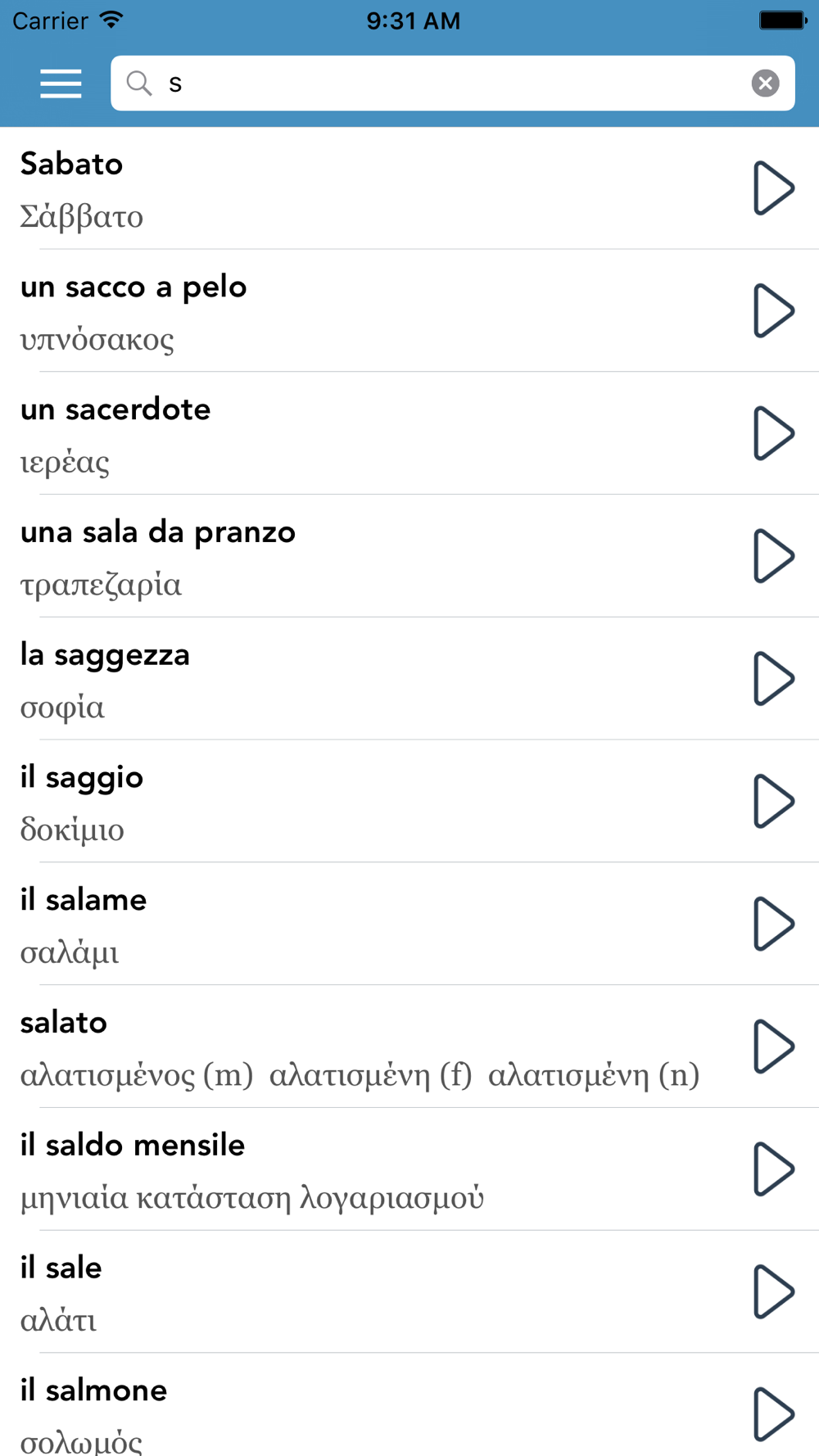The width and height of the screenshot is (819, 1456).
Task: Listen to the word salato
Action: [774, 1047]
